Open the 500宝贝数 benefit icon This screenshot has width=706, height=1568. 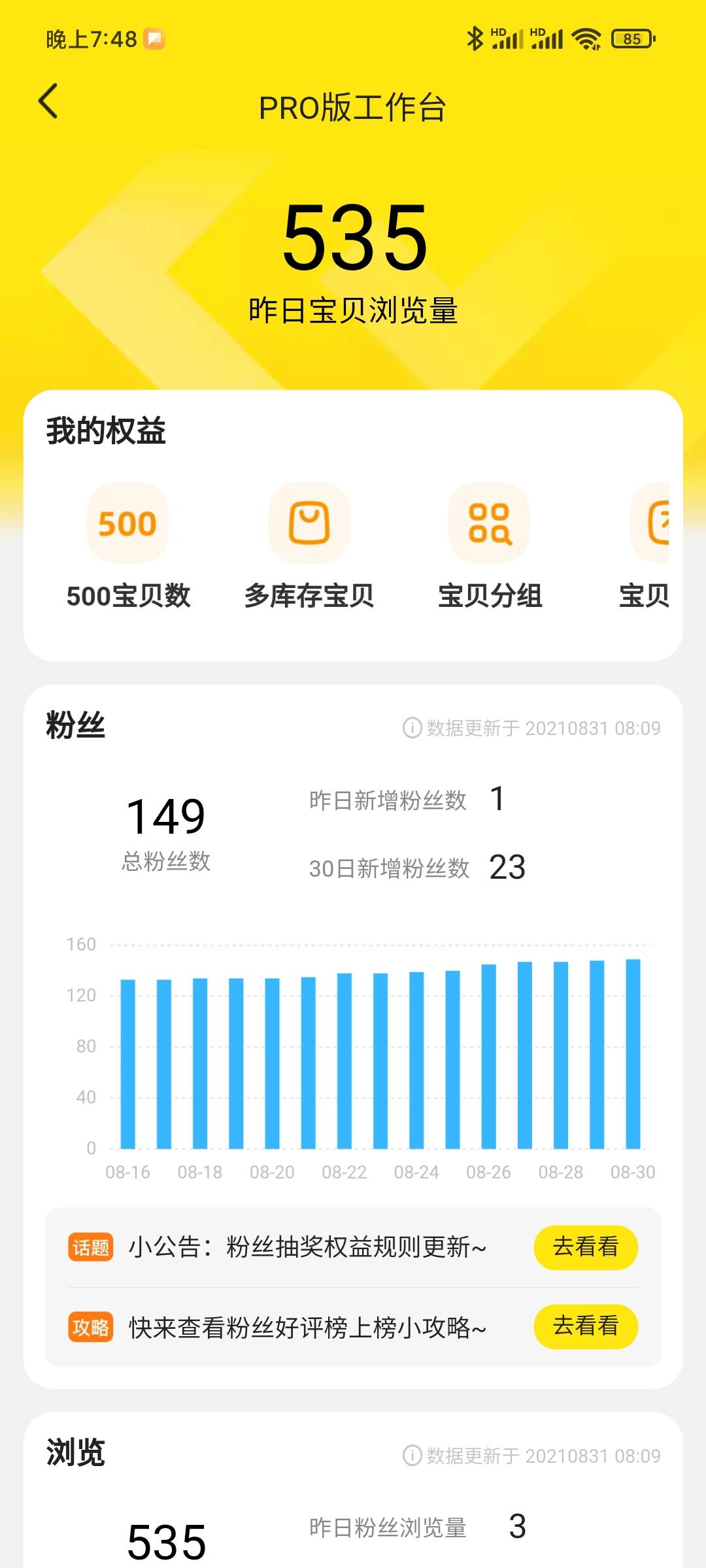(x=128, y=523)
